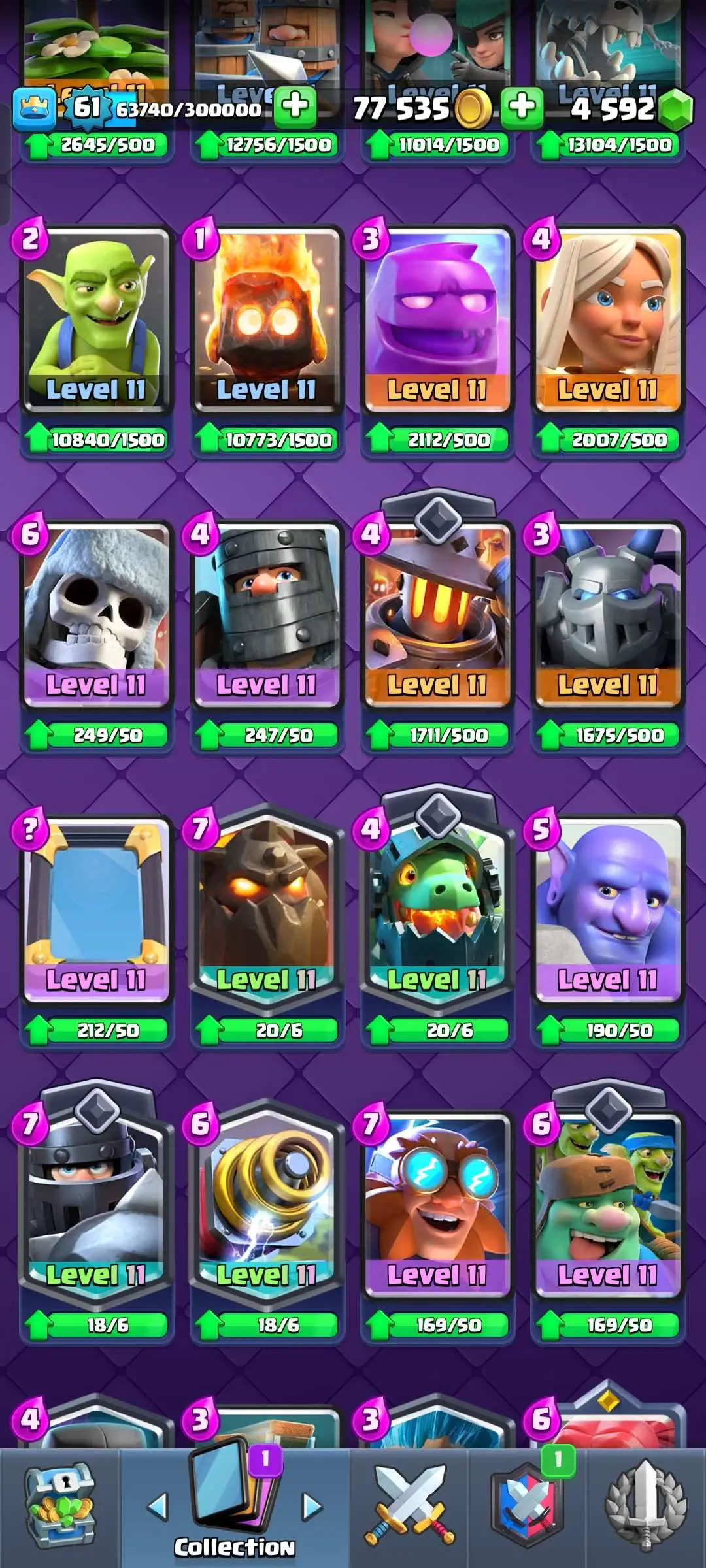Select the Fire Spirit card
Image resolution: width=706 pixels, height=1568 pixels.
(x=267, y=320)
